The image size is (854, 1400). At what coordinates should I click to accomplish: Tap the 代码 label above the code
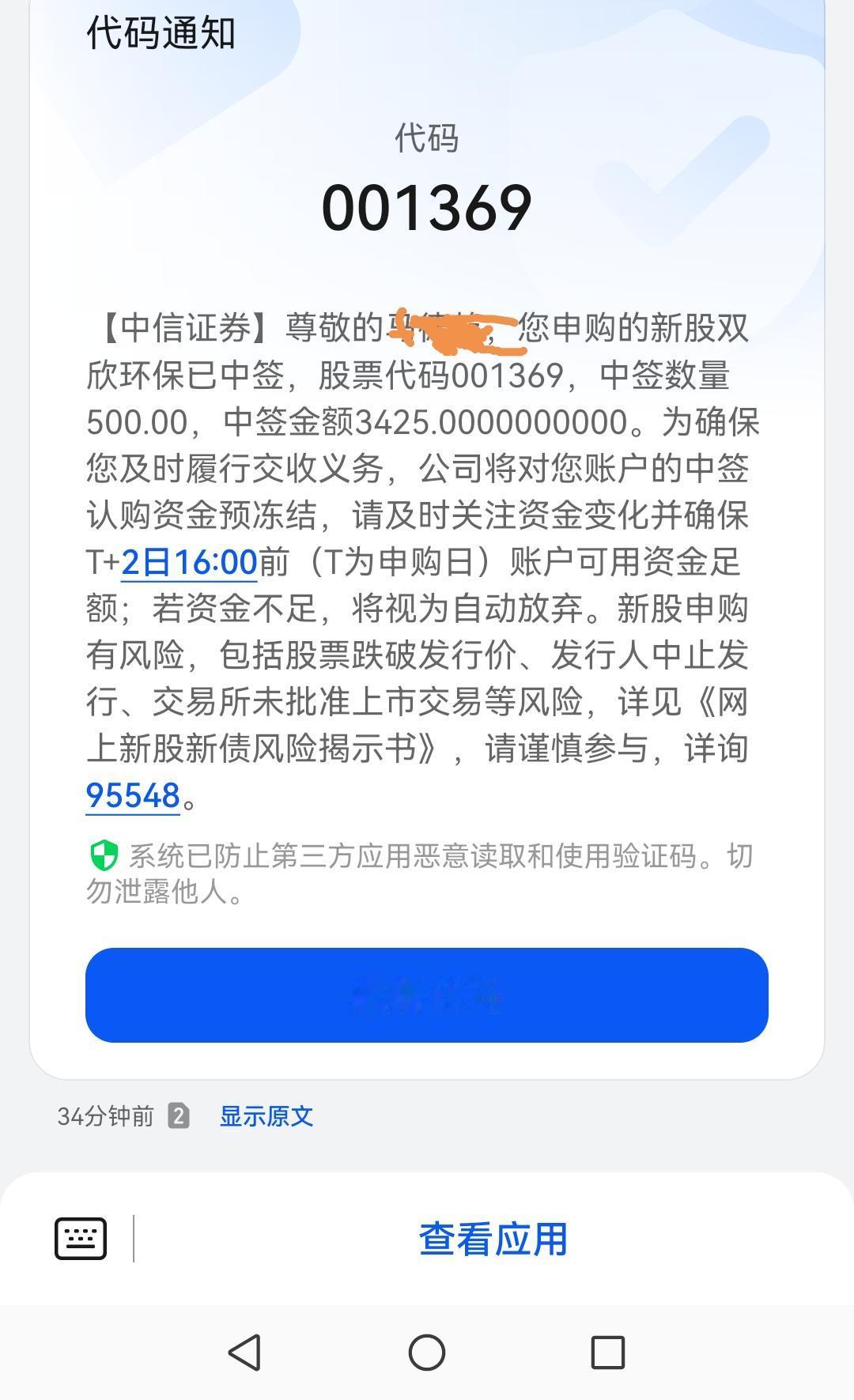427,138
